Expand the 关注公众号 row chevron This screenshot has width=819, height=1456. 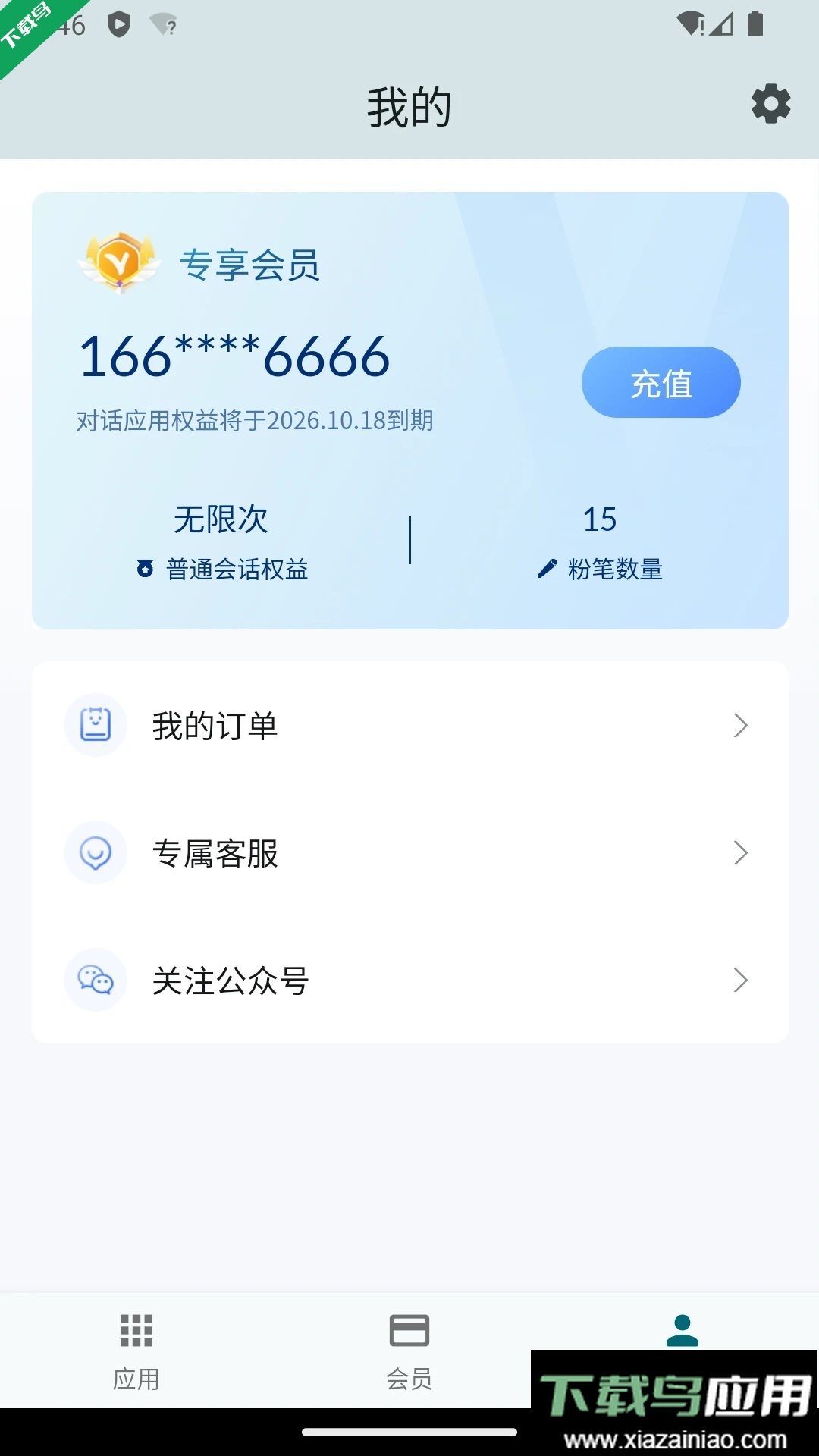[742, 981]
